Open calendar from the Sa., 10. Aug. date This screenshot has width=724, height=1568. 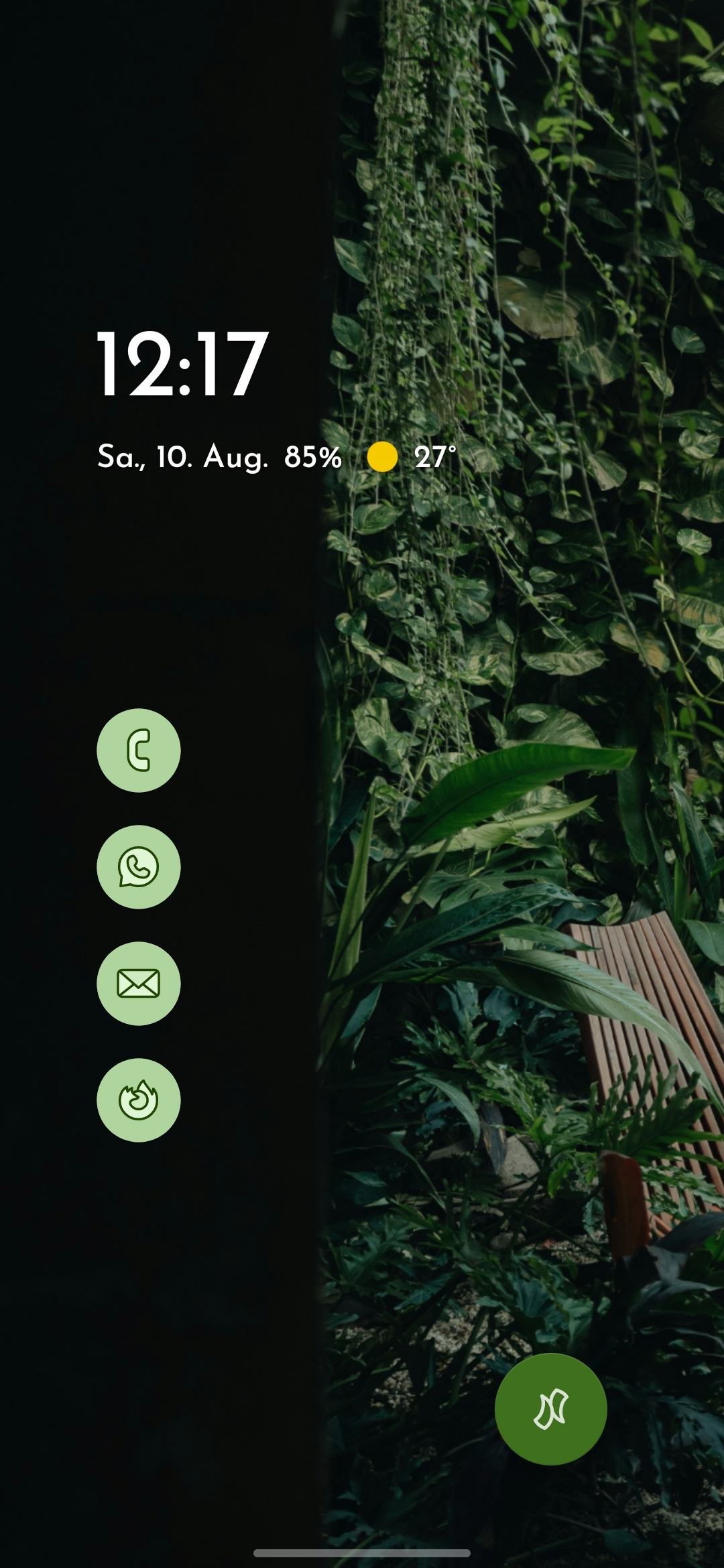pyautogui.click(x=182, y=457)
